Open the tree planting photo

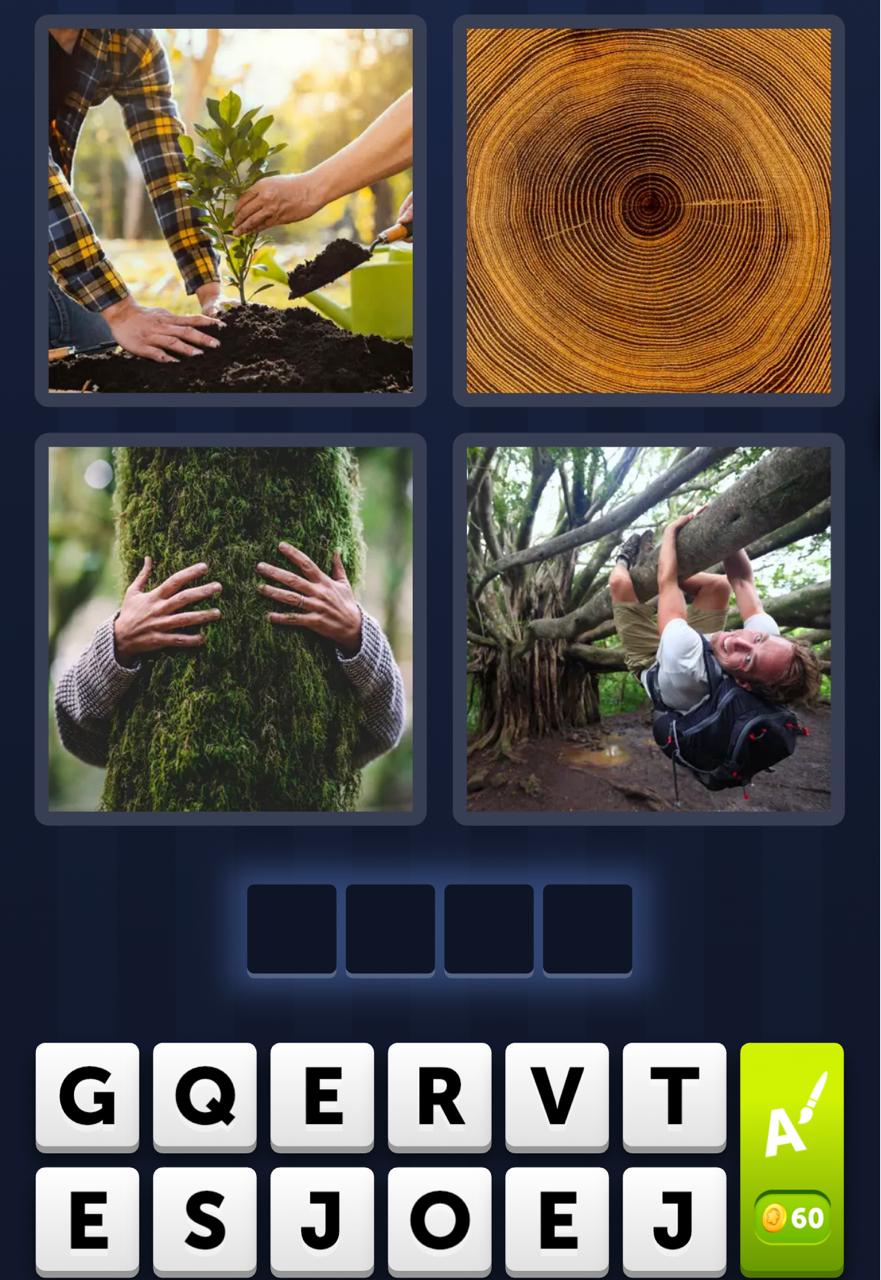pos(230,212)
